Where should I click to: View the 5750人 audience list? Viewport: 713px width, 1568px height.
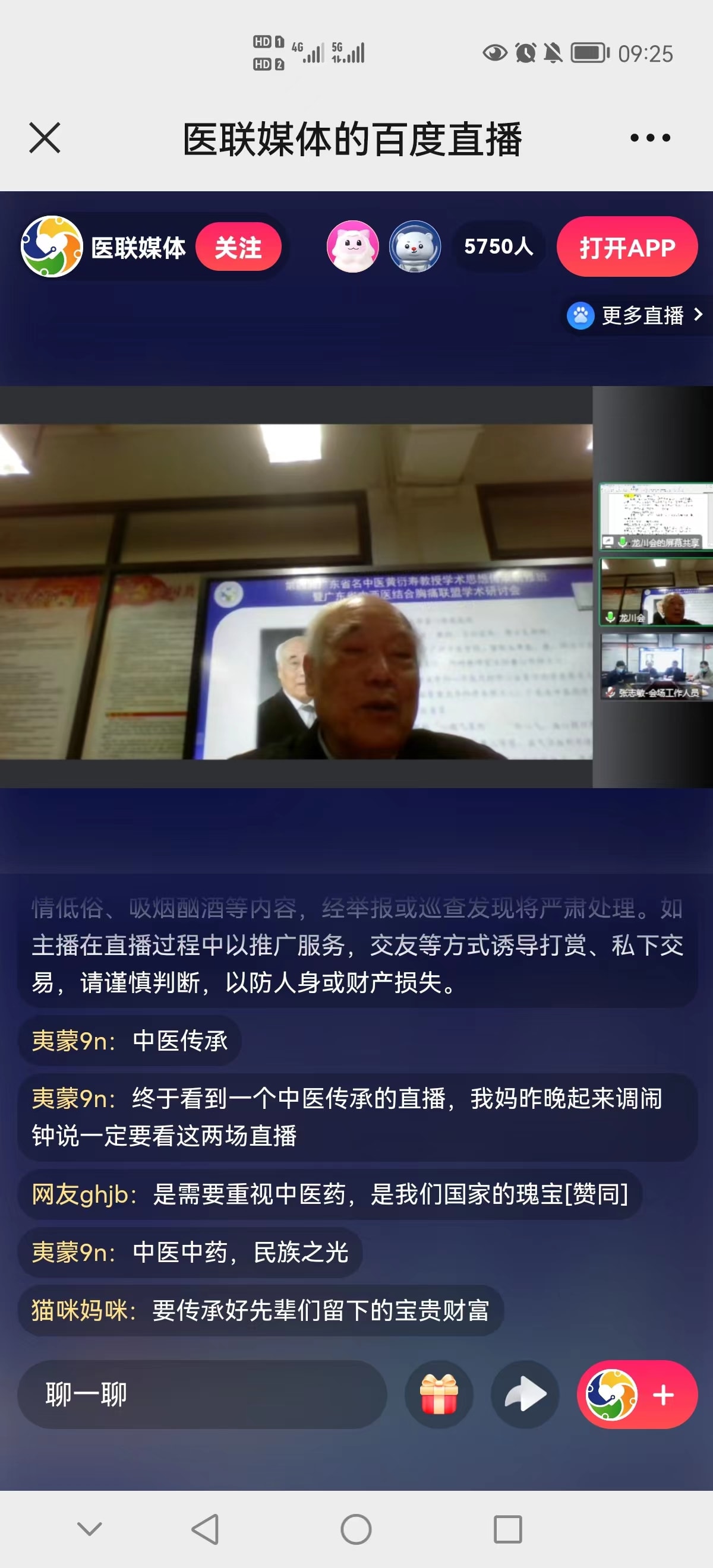pyautogui.click(x=498, y=246)
